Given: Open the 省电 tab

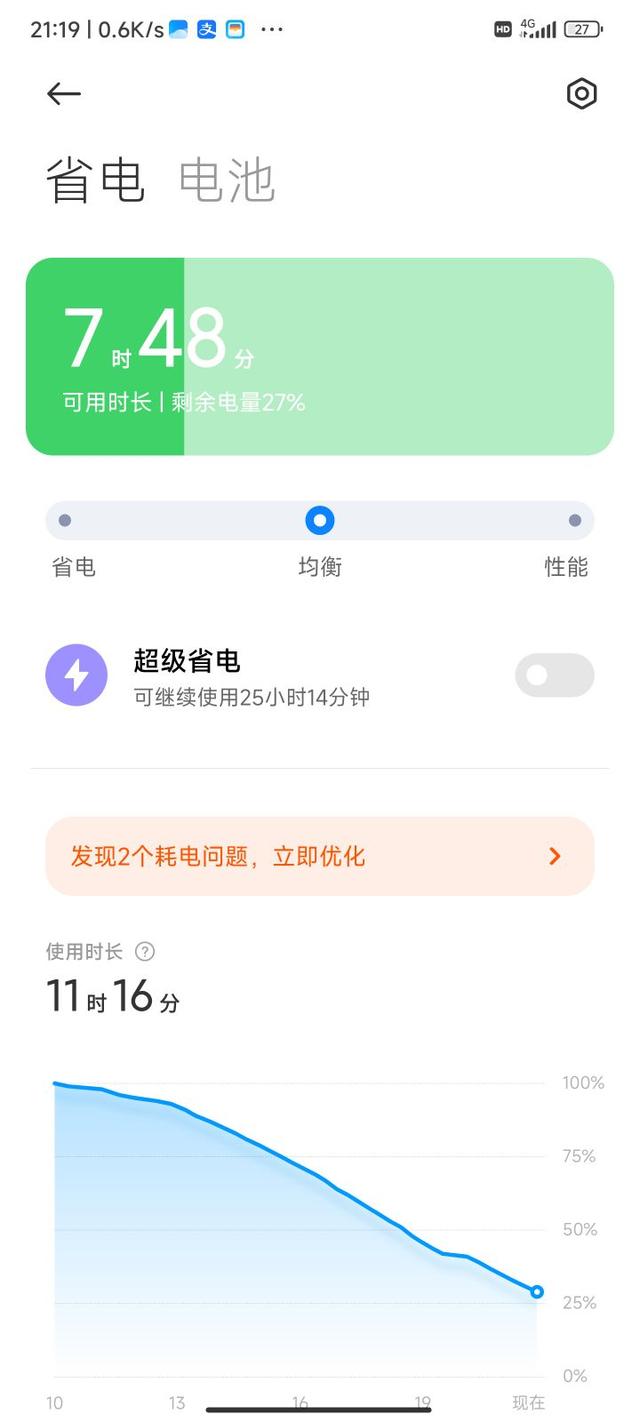Looking at the screenshot, I should [x=96, y=181].
